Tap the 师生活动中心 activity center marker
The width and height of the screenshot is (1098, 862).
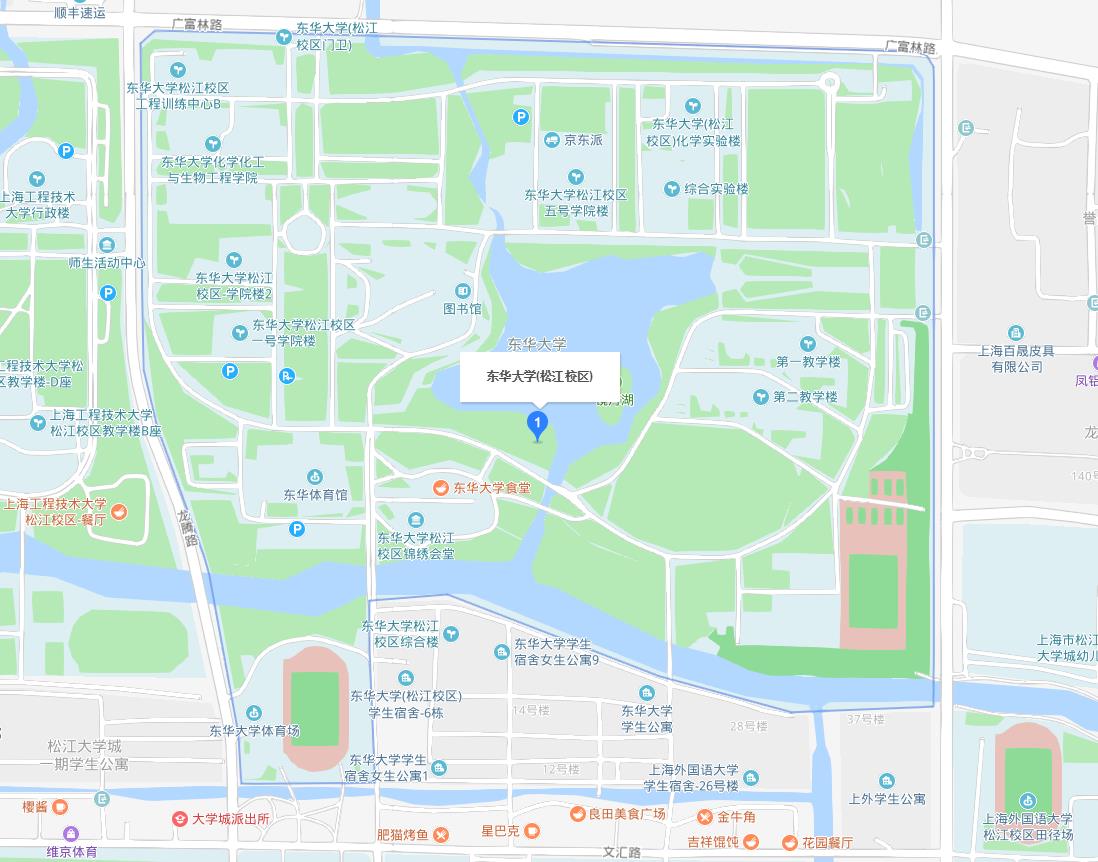coord(107,246)
